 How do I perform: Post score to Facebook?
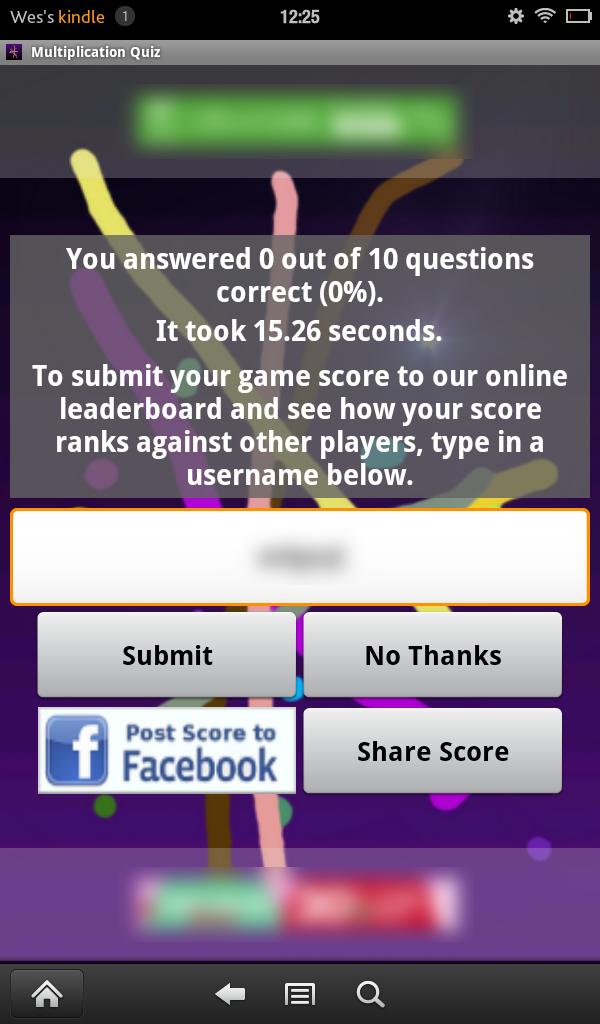167,751
